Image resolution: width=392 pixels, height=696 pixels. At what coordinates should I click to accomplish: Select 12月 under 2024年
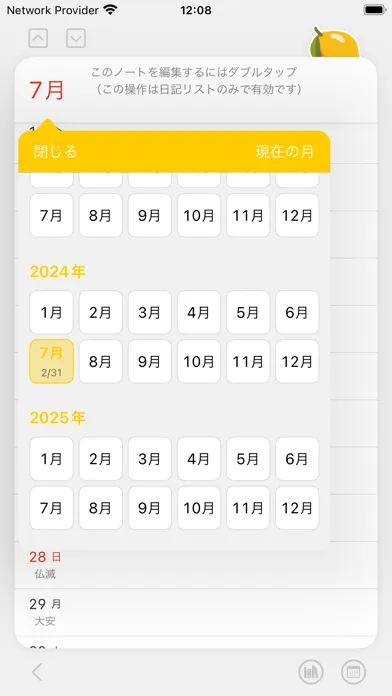(x=297, y=361)
